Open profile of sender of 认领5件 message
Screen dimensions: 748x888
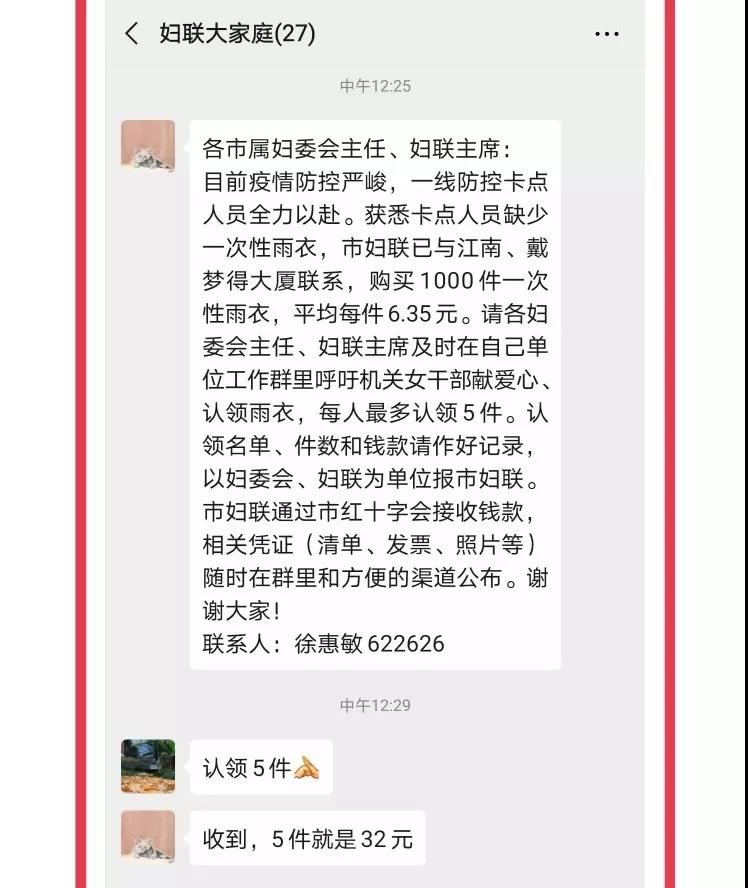coord(148,766)
